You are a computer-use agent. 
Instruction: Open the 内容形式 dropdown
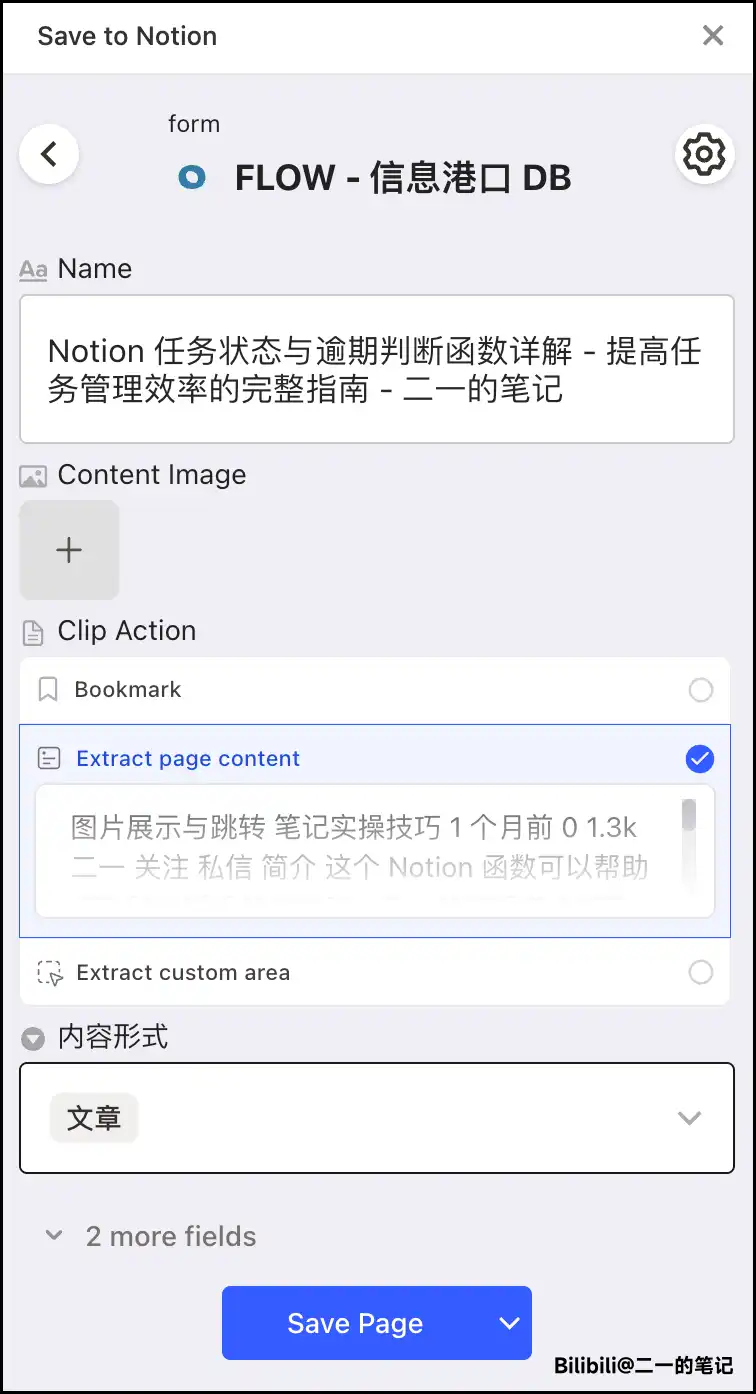coord(376,1117)
